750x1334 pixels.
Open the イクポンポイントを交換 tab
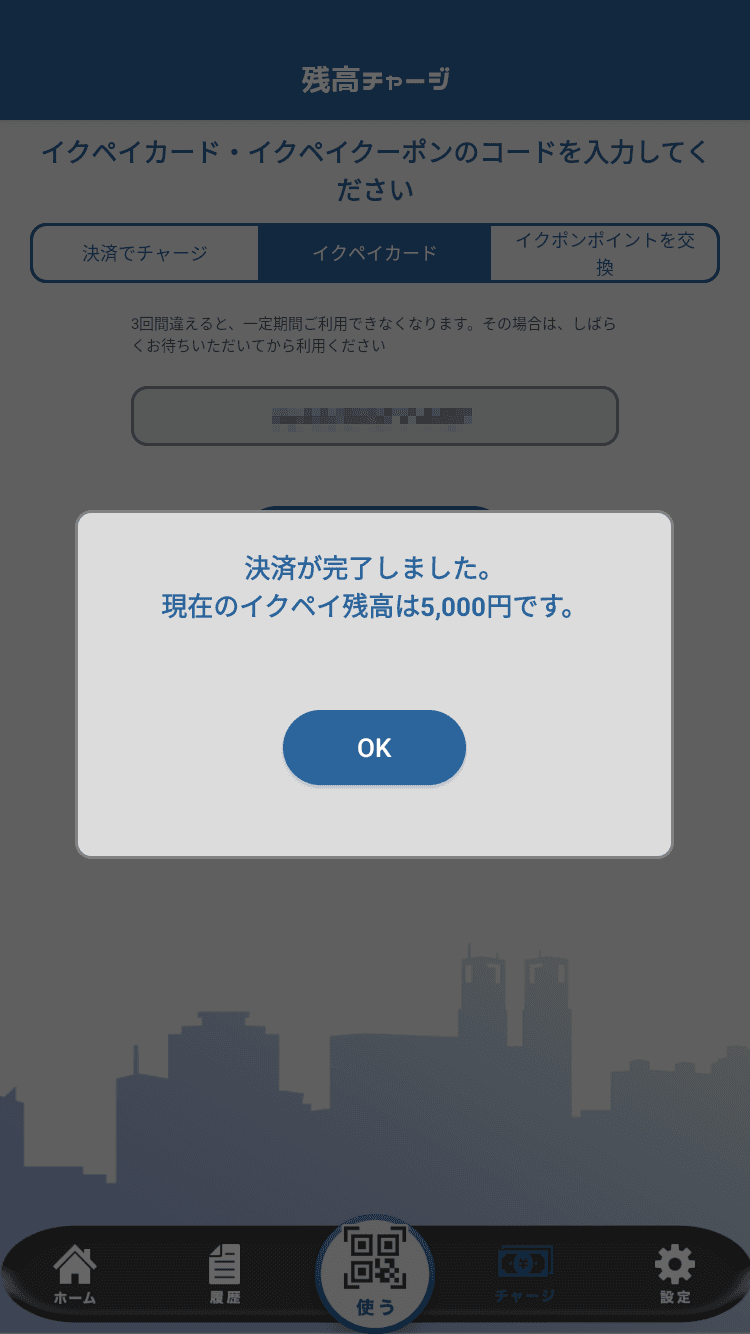click(x=604, y=253)
